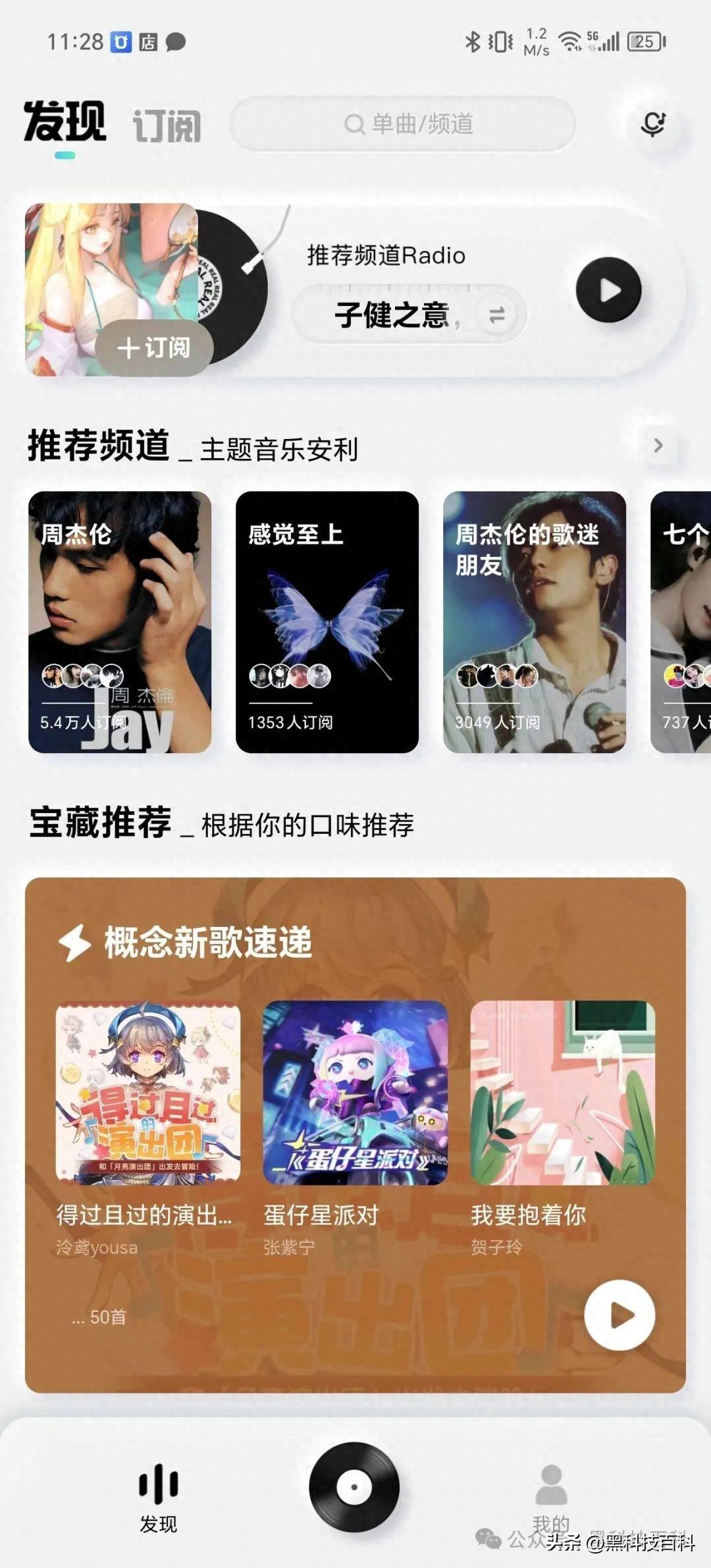Open the 感觉至上 channel card
The height and width of the screenshot is (1568, 711).
(327, 621)
